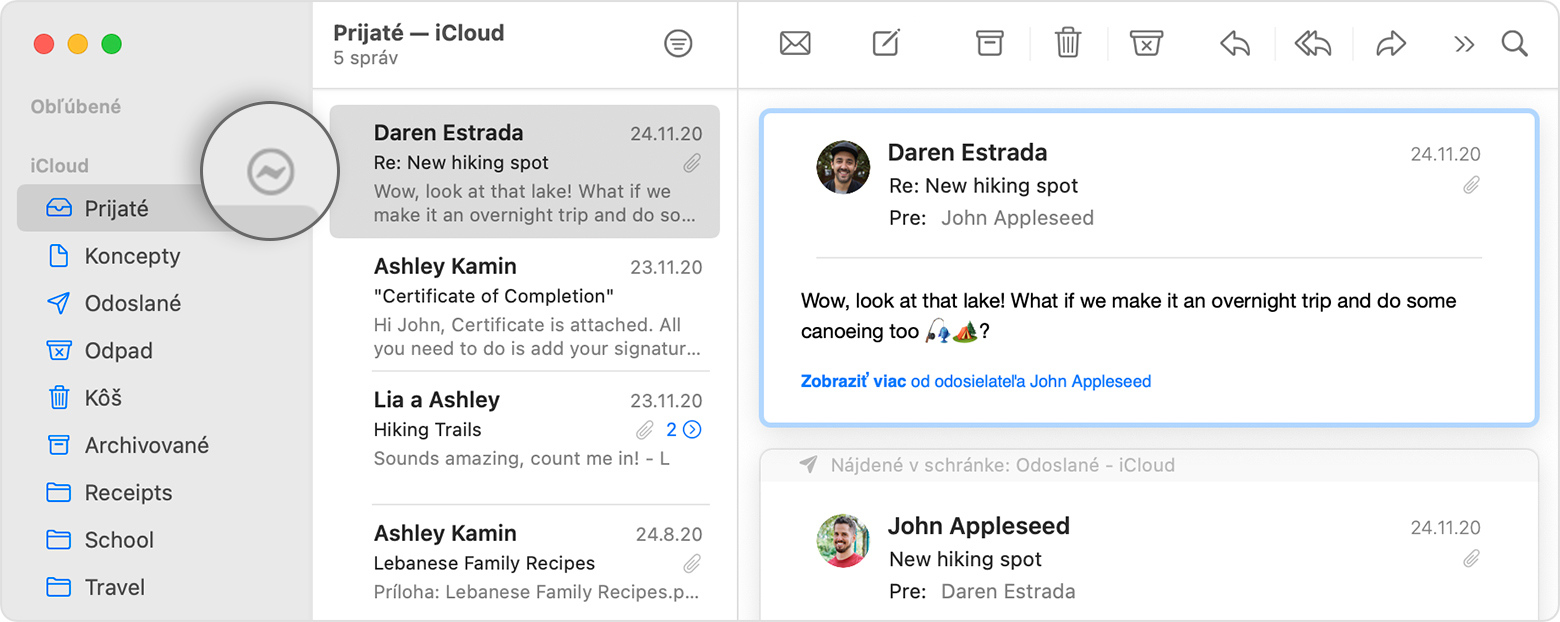The height and width of the screenshot is (622, 1560).
Task: Expand the Hiking Trails thread arrow
Action: point(692,430)
